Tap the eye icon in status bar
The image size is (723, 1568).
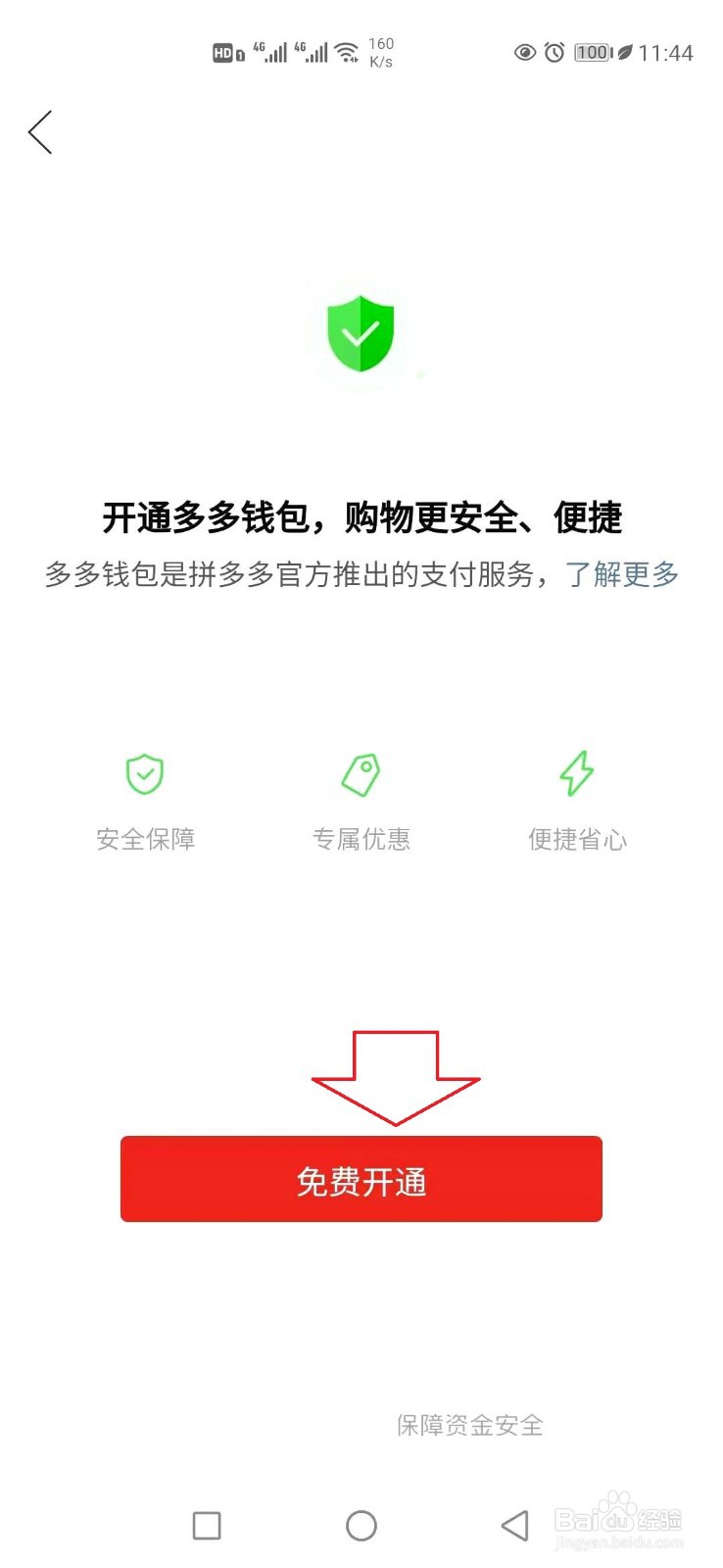click(x=528, y=54)
